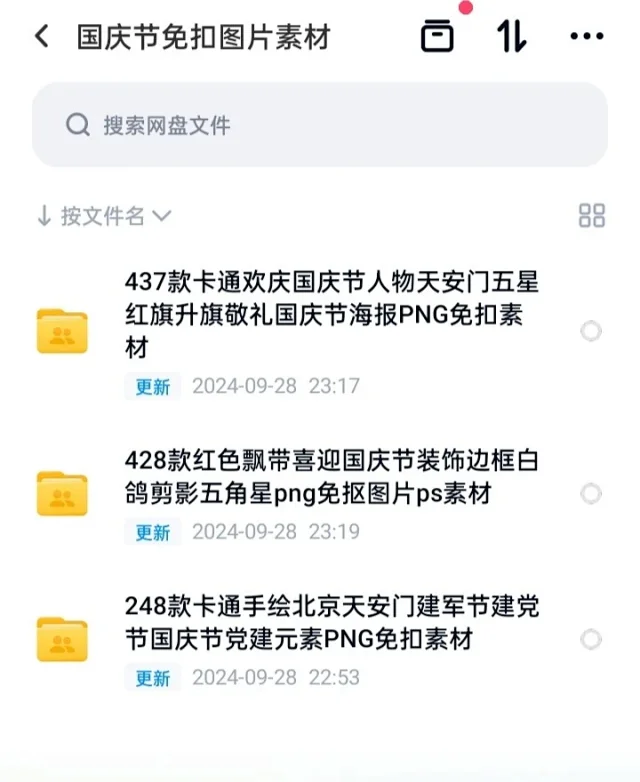Select the 428款红色飘带 folder checkbox

coord(591,493)
